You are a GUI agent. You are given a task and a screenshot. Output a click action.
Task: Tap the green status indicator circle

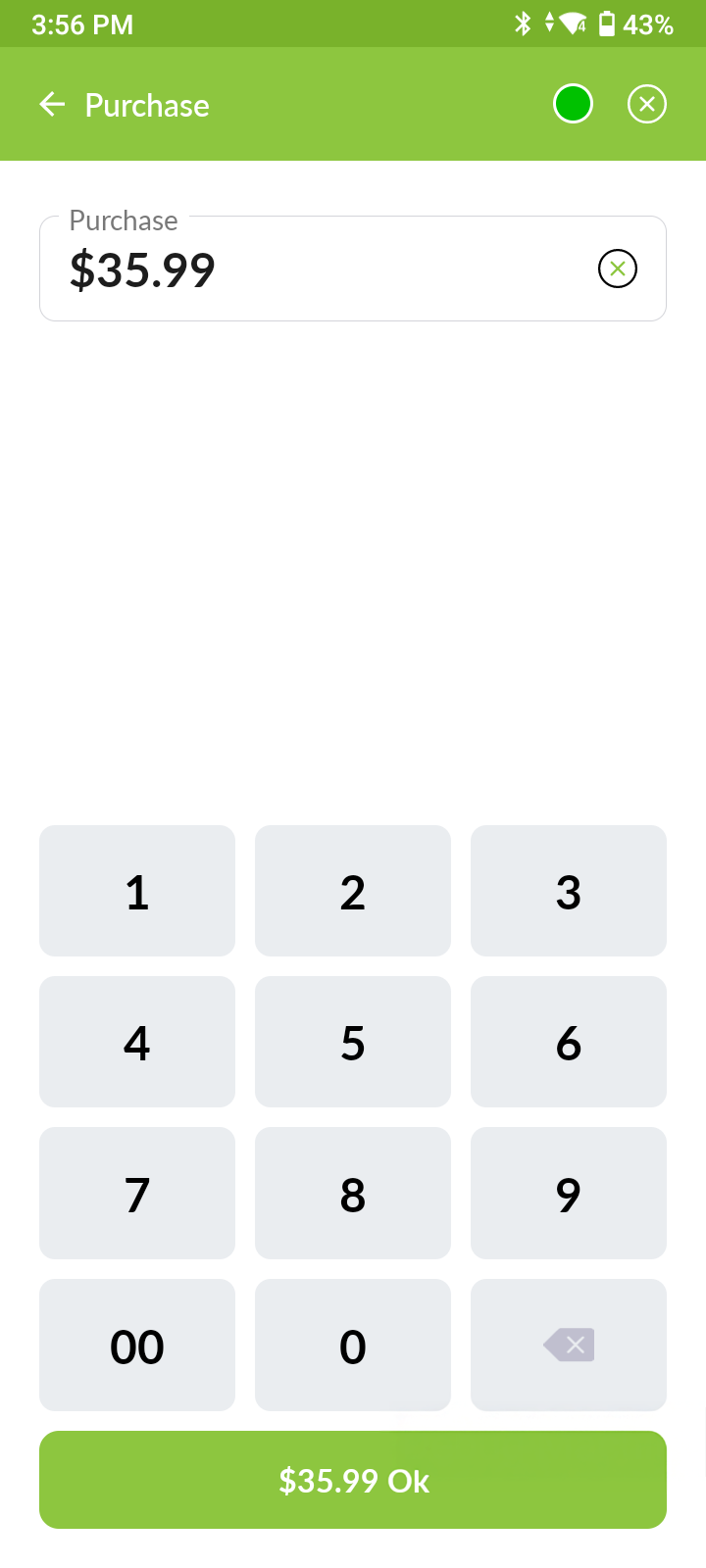[x=574, y=103]
